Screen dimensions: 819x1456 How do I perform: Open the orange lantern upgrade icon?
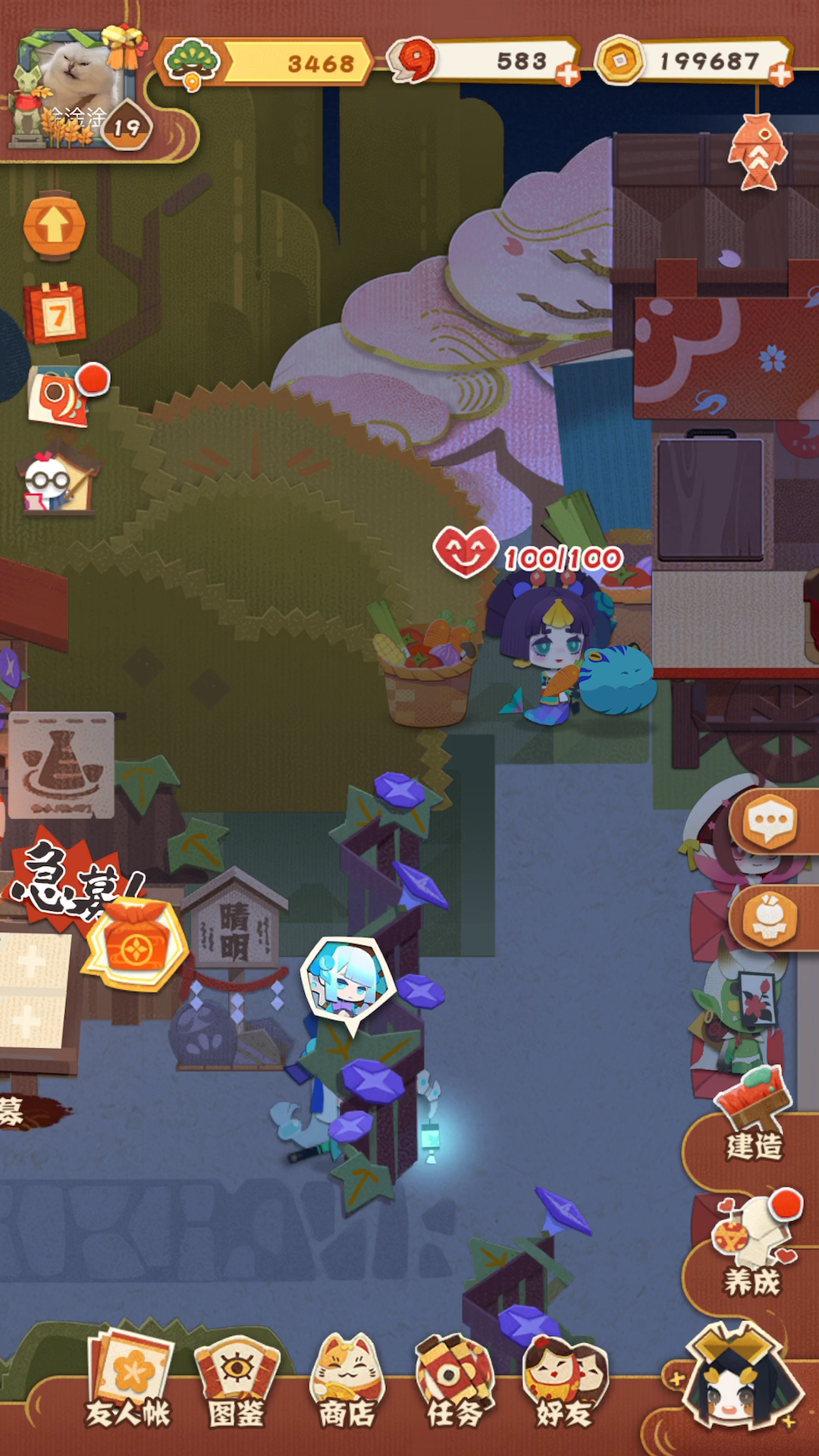click(x=55, y=225)
